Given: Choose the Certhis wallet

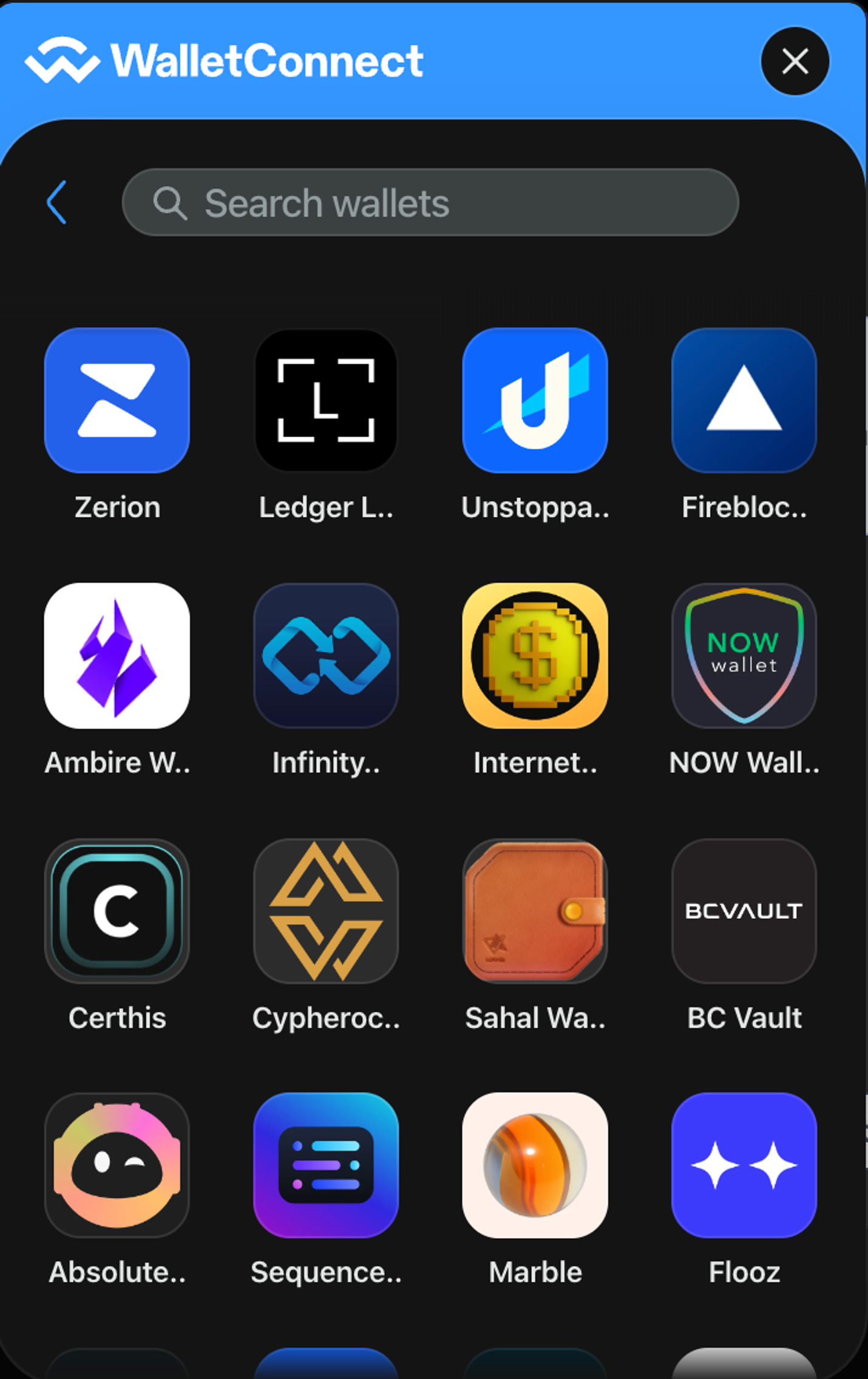Looking at the screenshot, I should [x=117, y=911].
